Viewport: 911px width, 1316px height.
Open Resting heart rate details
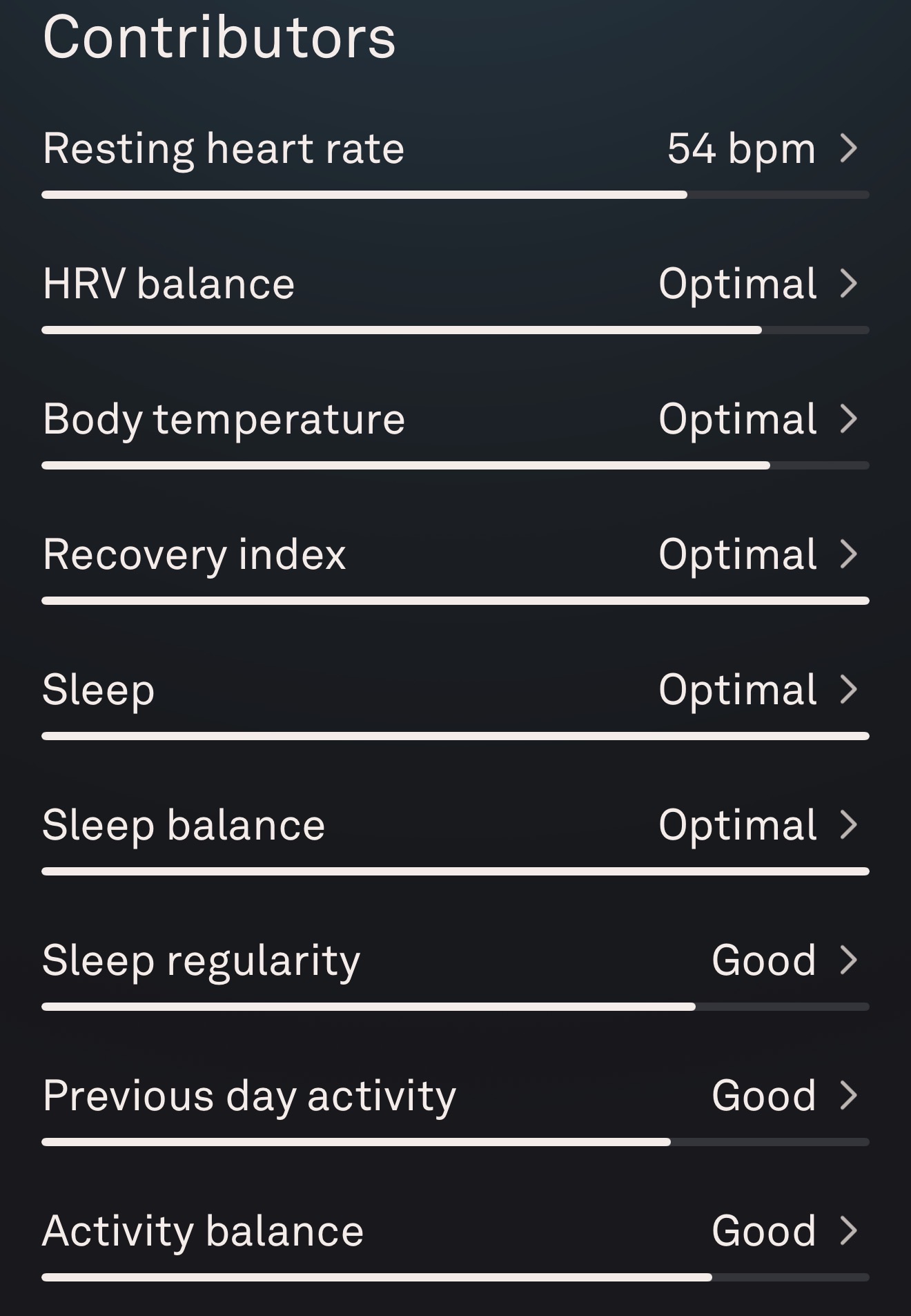[x=454, y=148]
